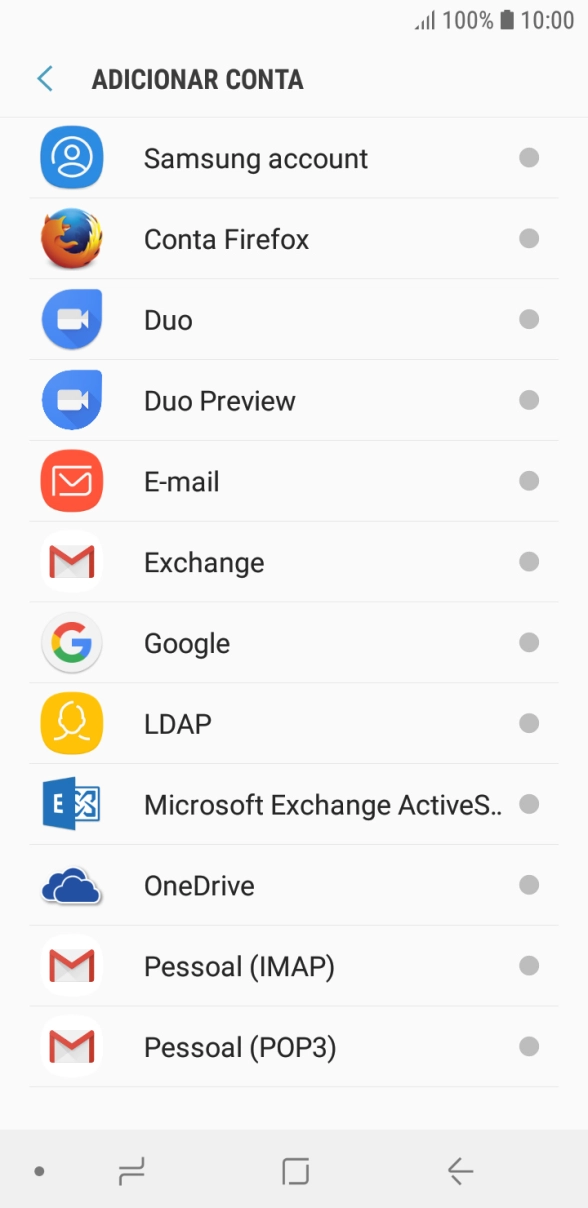This screenshot has height=1208, width=588.
Task: Select Samsung account
Action: click(294, 158)
